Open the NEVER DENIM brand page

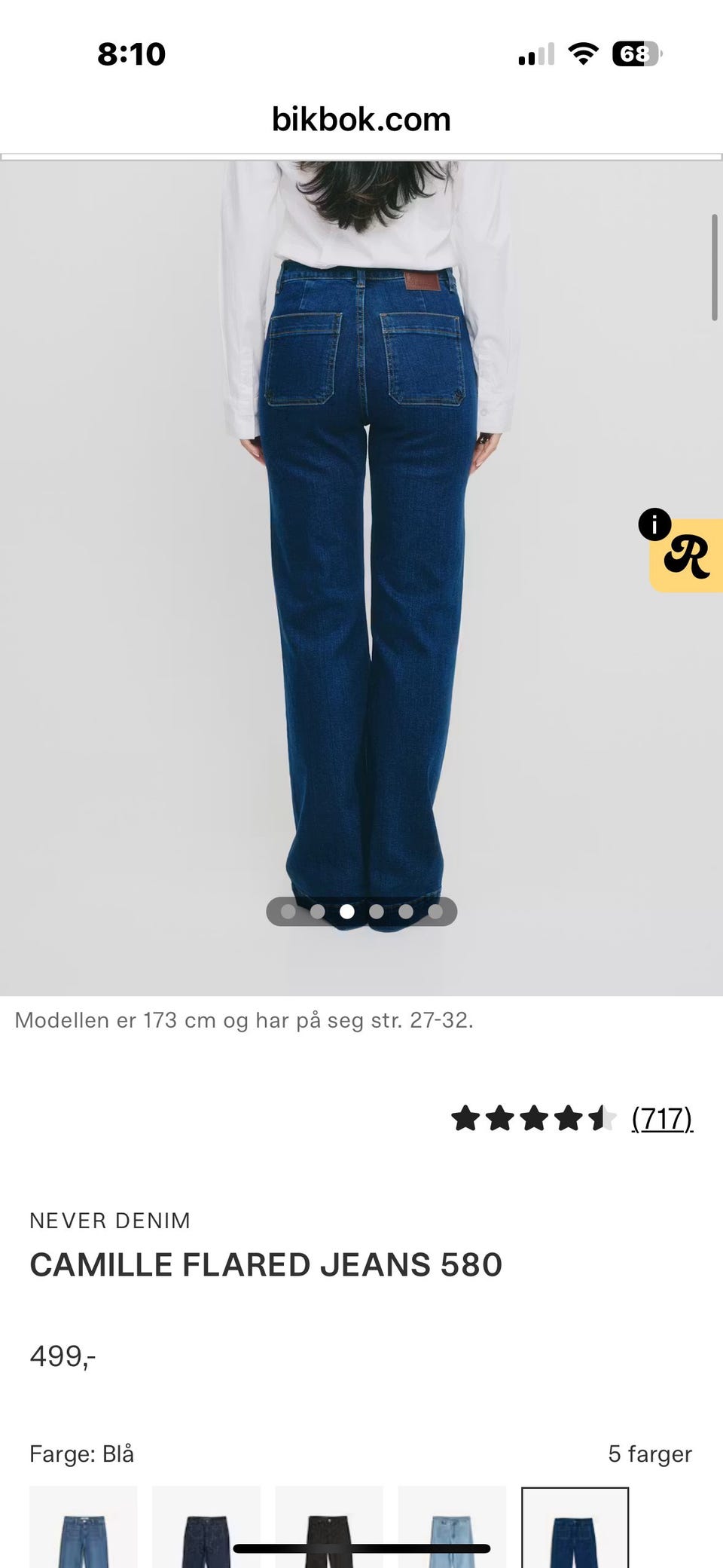110,1220
